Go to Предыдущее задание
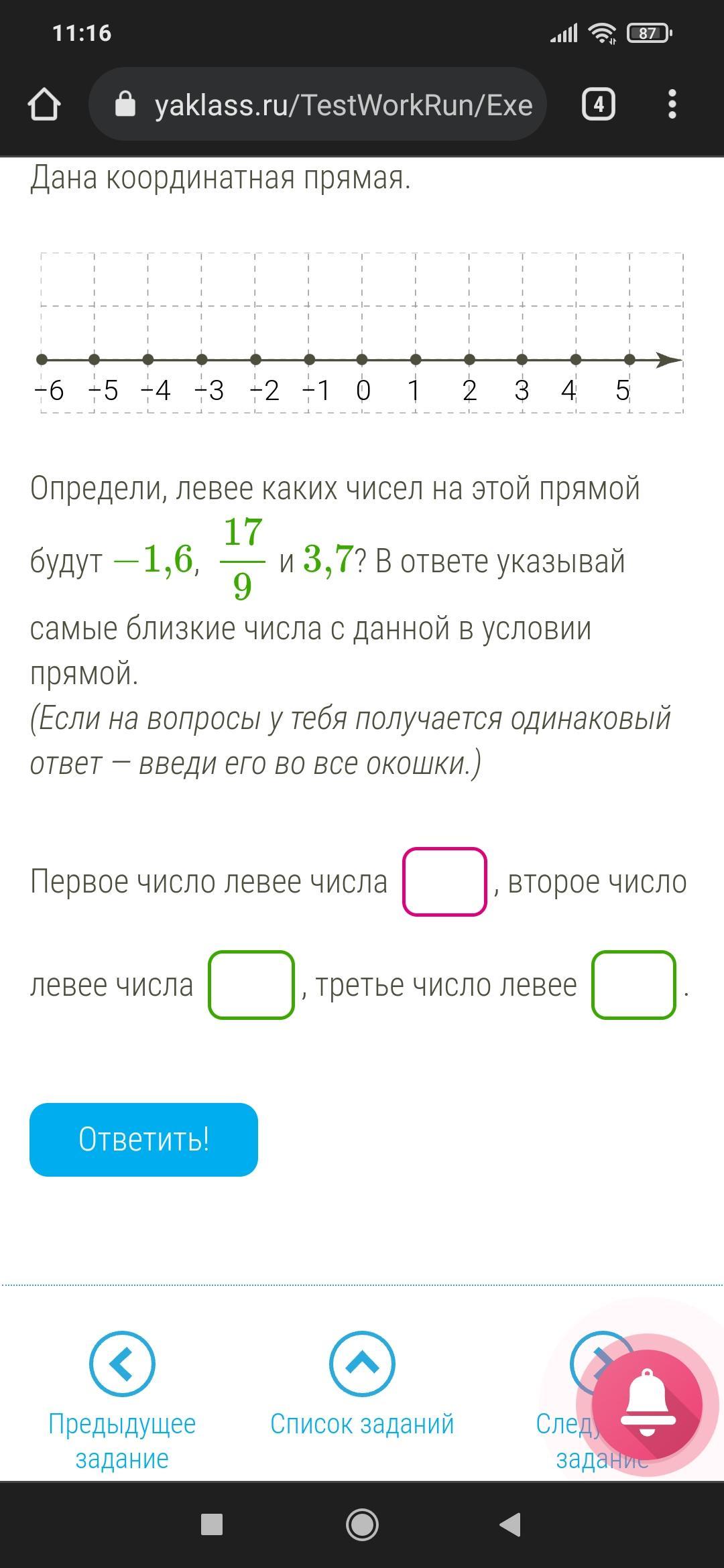Screen dimensions: 724x1568 coord(122,1400)
